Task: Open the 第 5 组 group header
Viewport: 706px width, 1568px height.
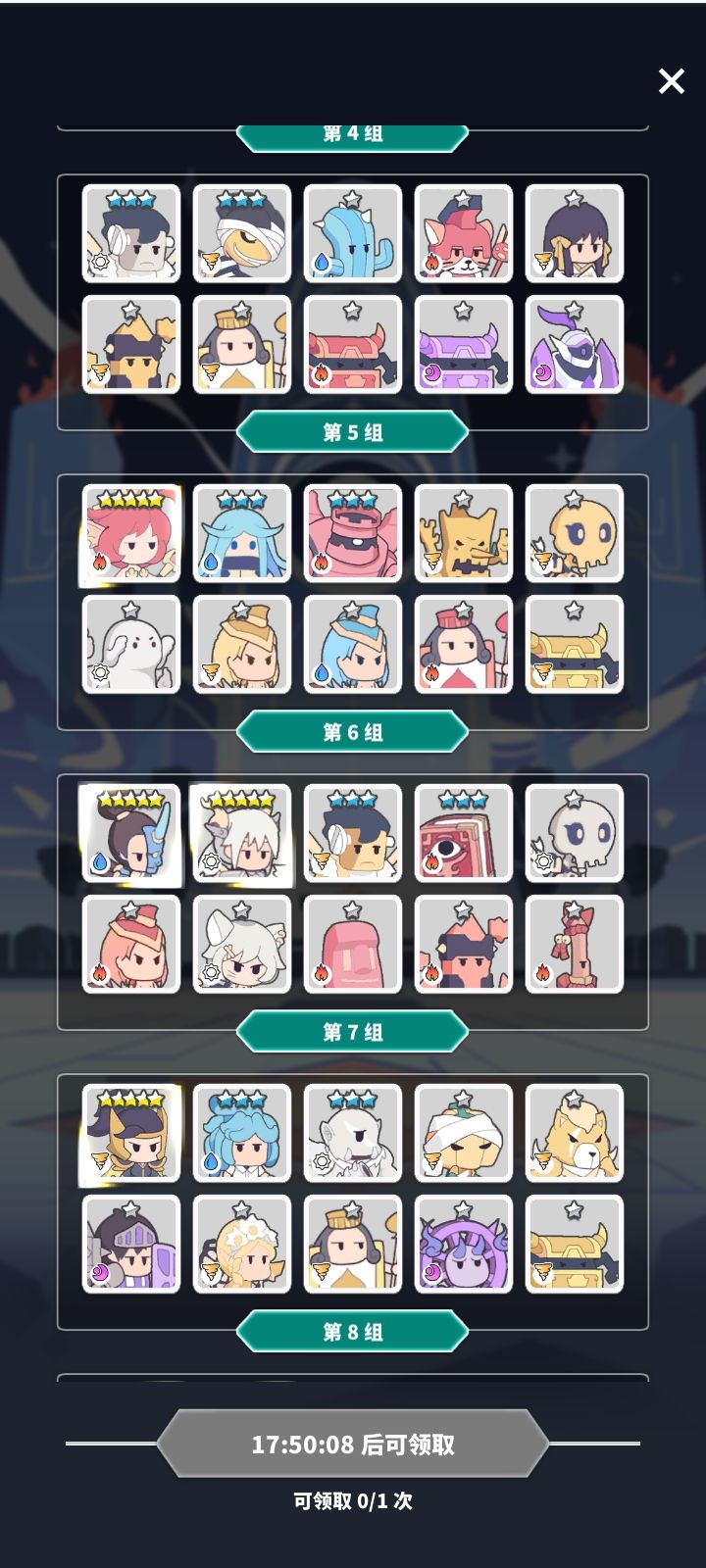Action: [x=352, y=430]
